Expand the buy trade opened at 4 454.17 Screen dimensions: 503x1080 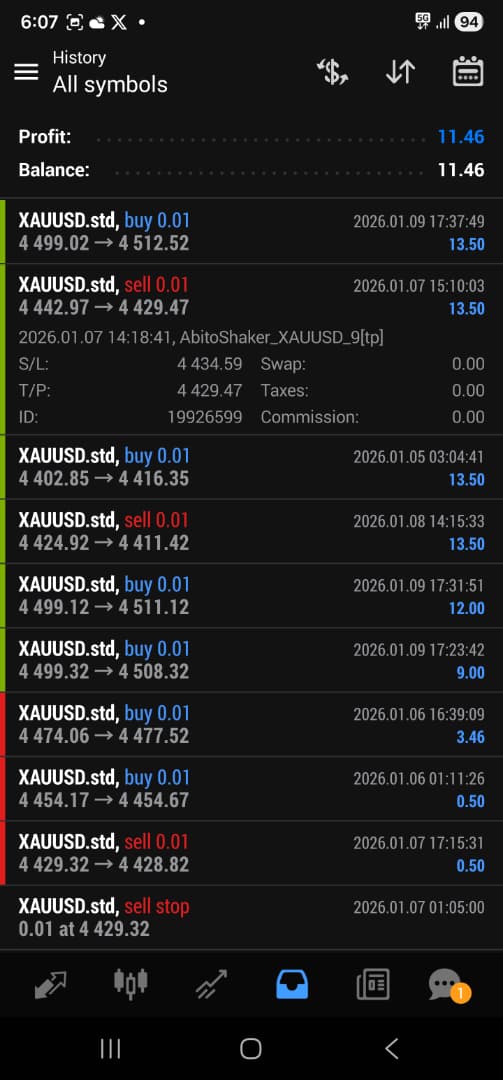coord(252,789)
